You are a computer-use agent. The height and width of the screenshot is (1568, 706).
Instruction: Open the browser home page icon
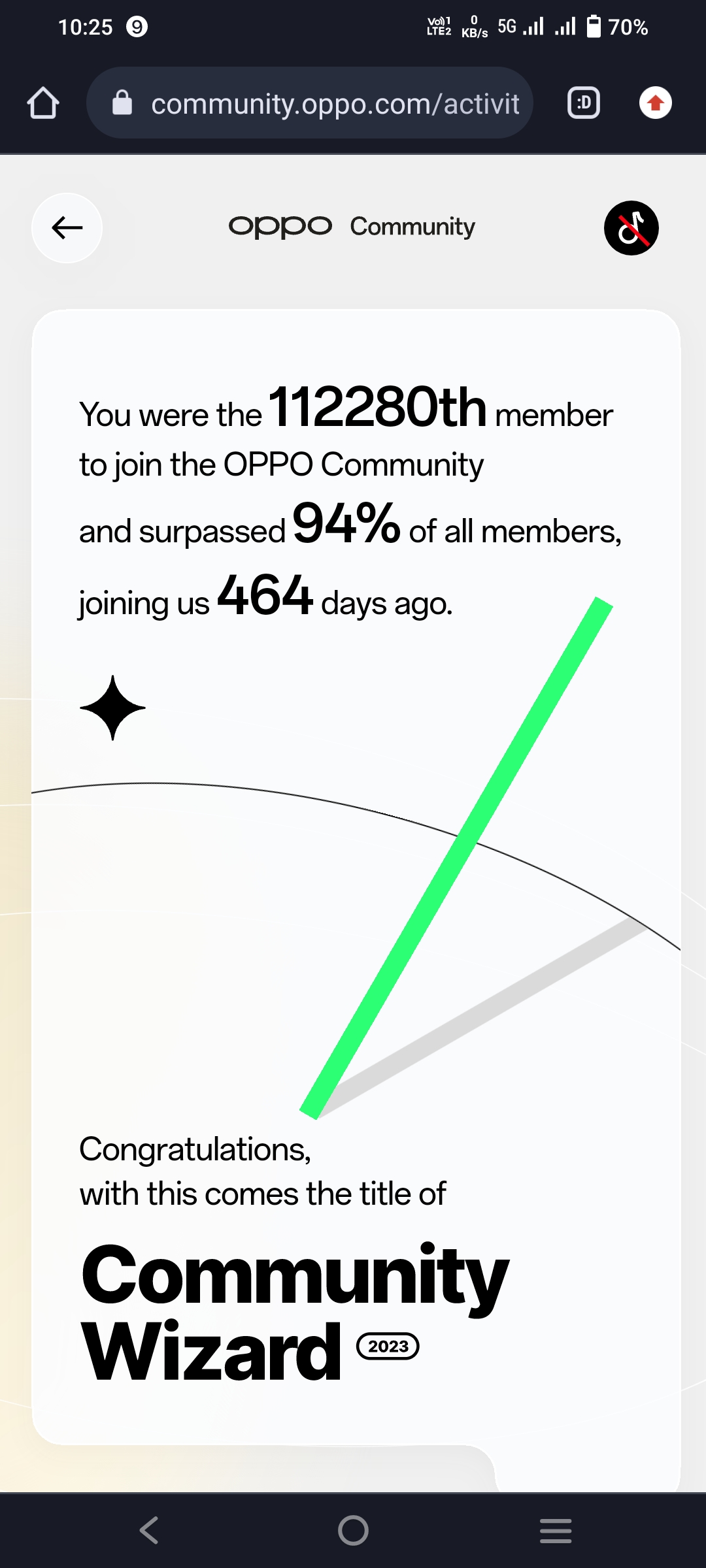point(42,103)
